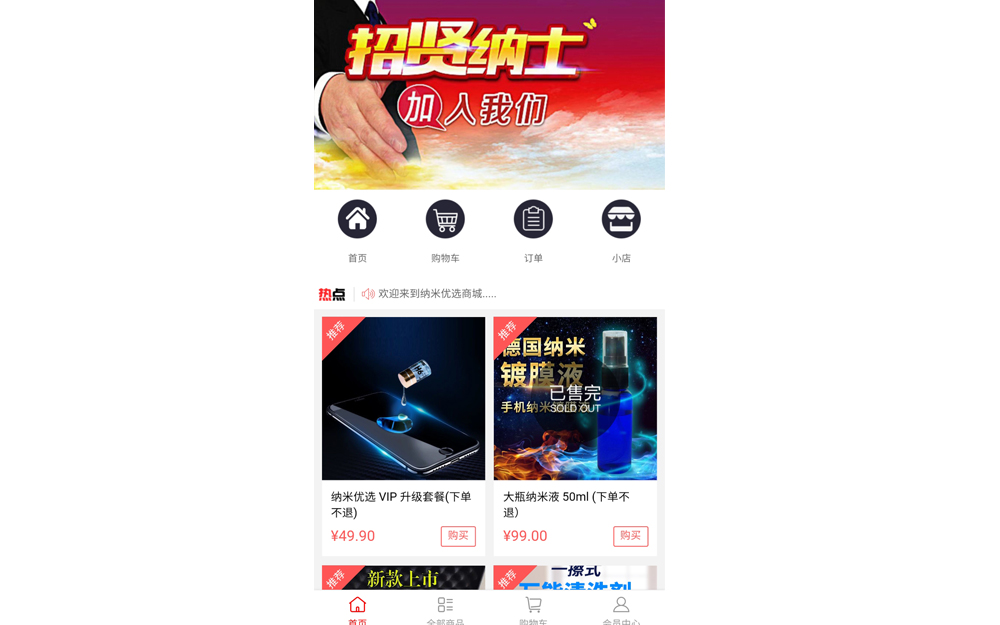The width and height of the screenshot is (1000, 625).
Task: Tap 购买 for the ¥99.00 大瓶纳米液
Action: coord(630,536)
